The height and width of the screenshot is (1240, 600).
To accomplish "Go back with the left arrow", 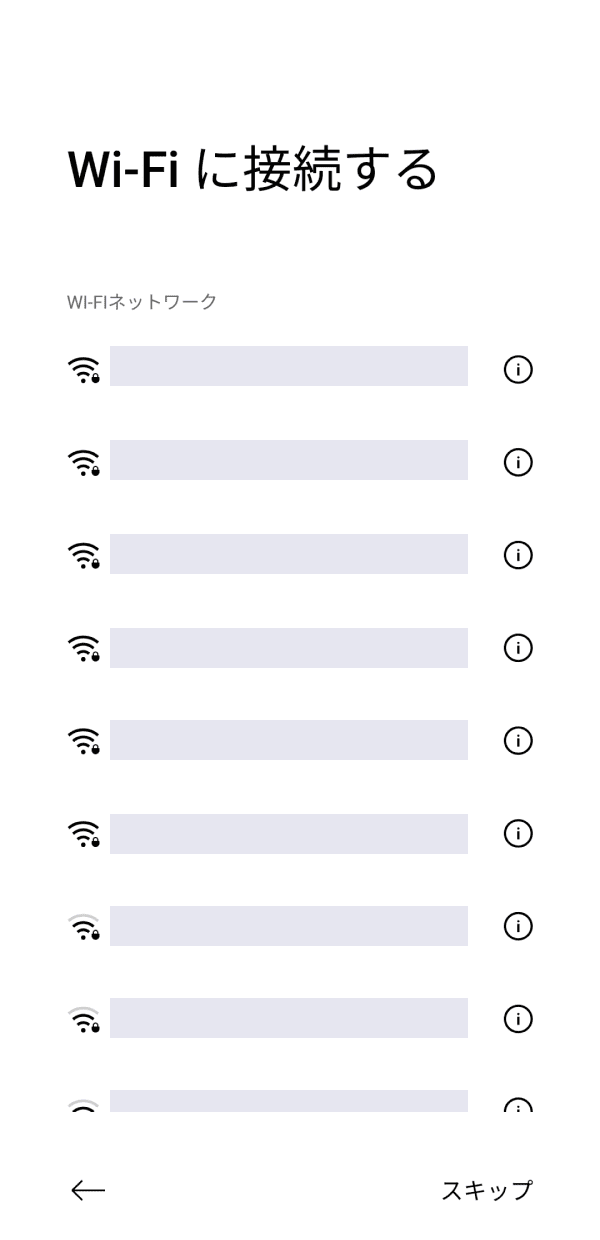I will coord(88,1190).
